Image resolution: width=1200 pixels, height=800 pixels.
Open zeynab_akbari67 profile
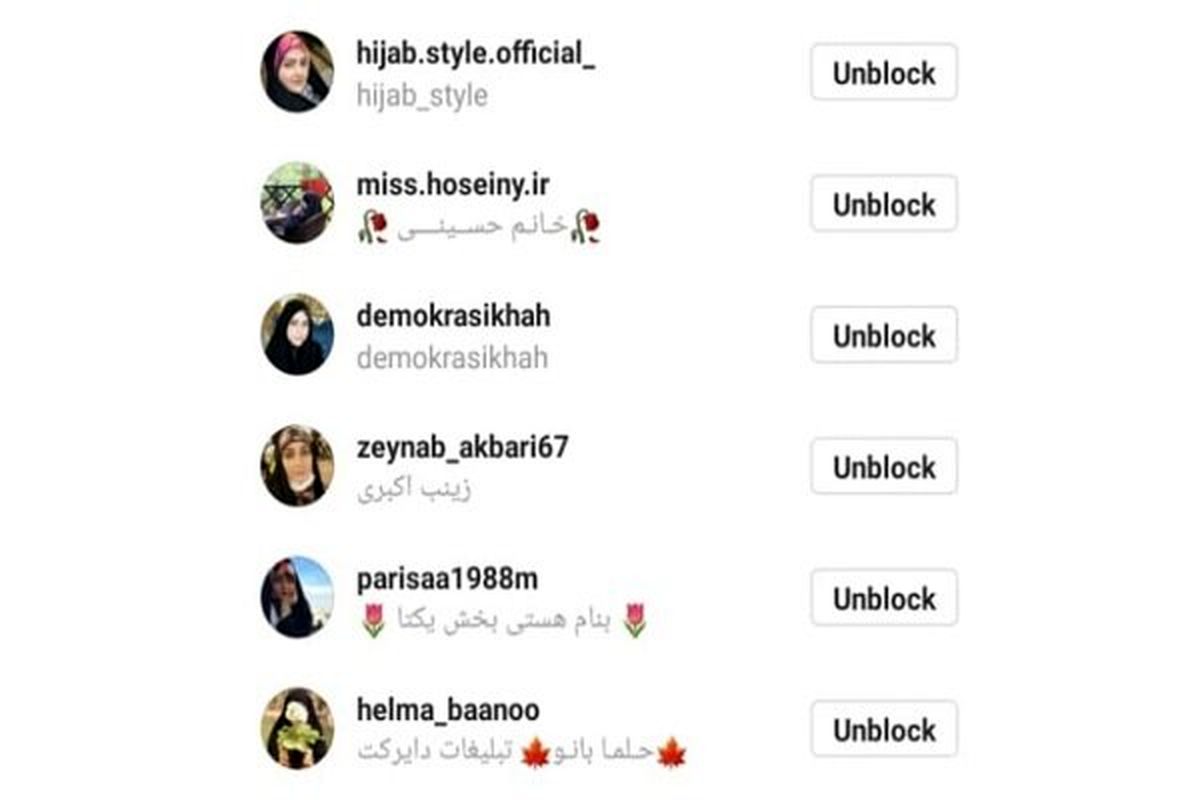(462, 447)
